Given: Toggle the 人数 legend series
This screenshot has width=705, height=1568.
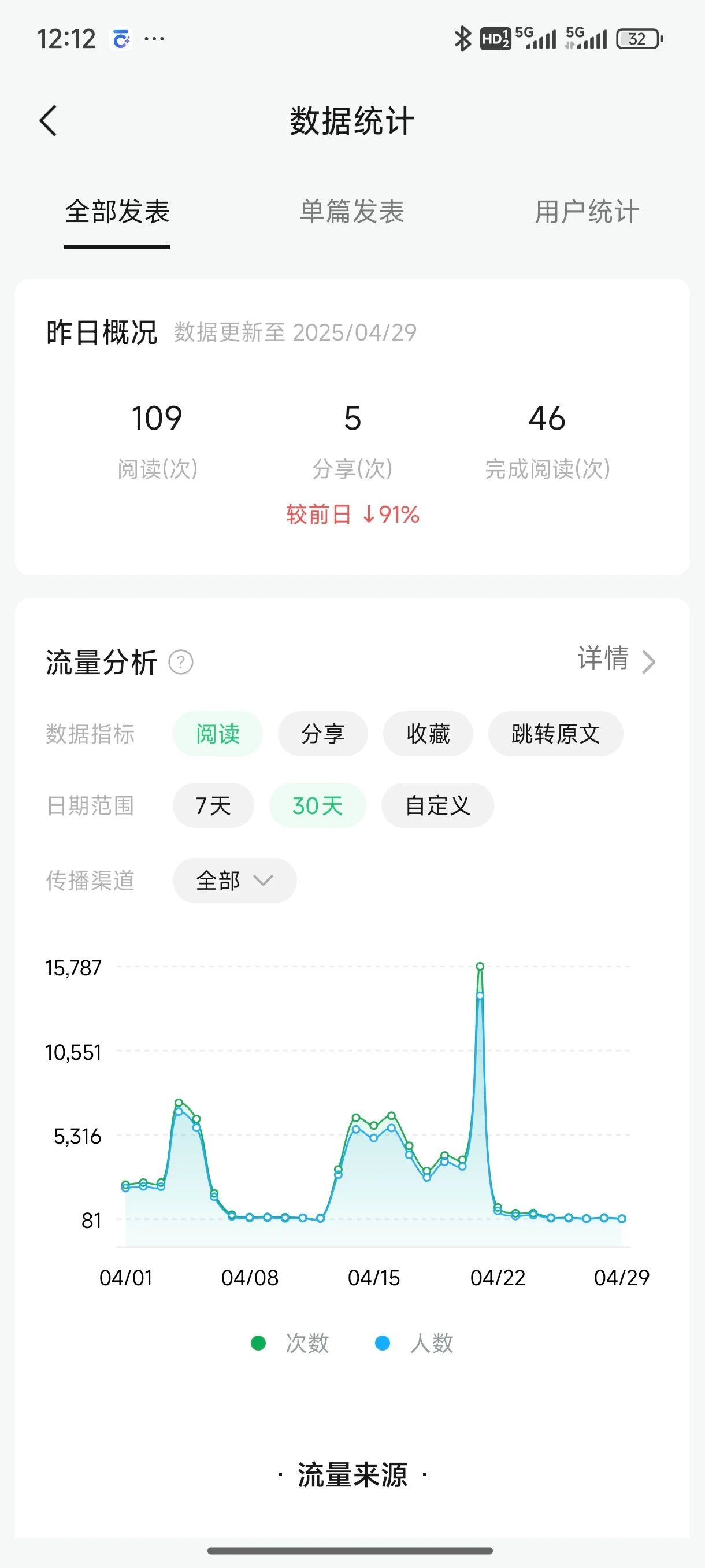Looking at the screenshot, I should 414,1343.
